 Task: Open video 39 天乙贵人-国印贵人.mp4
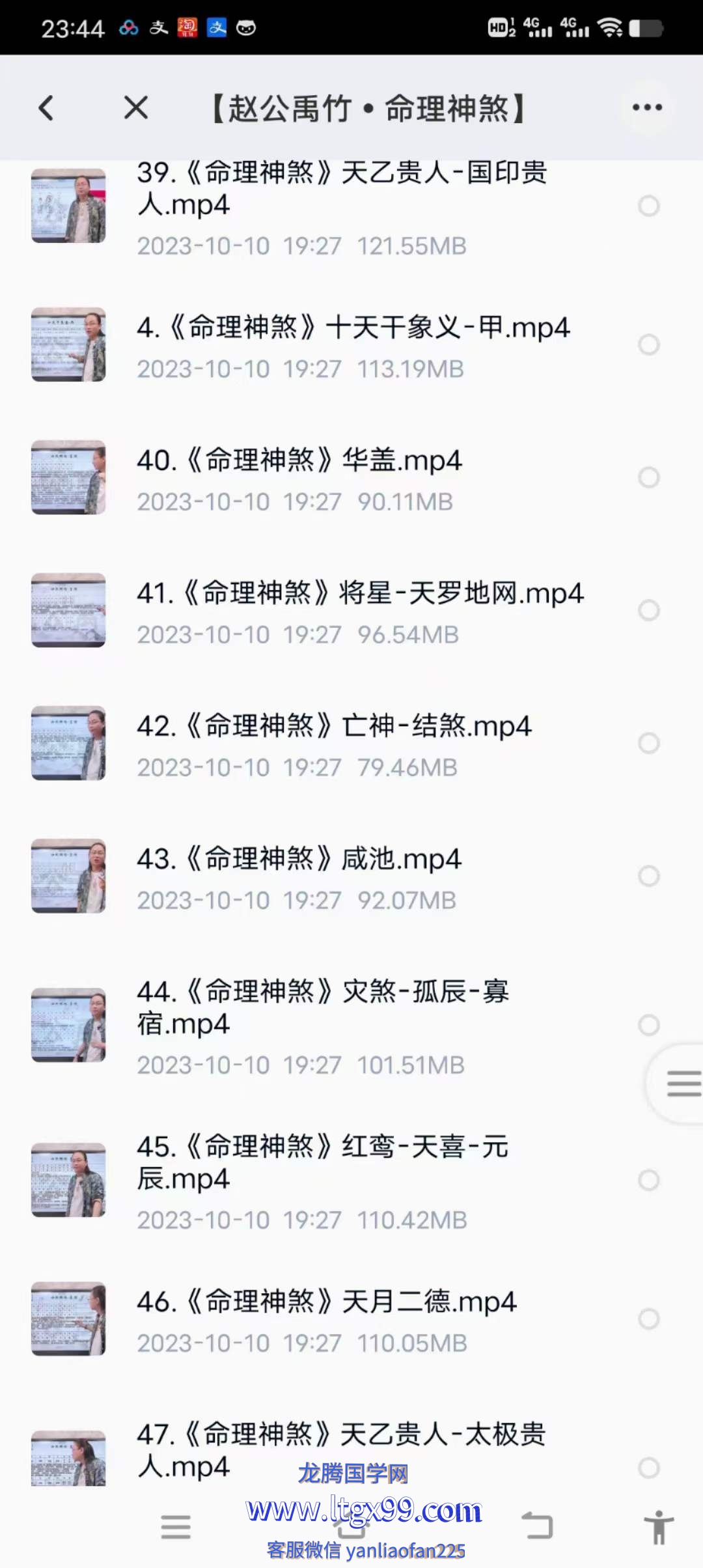tap(342, 189)
